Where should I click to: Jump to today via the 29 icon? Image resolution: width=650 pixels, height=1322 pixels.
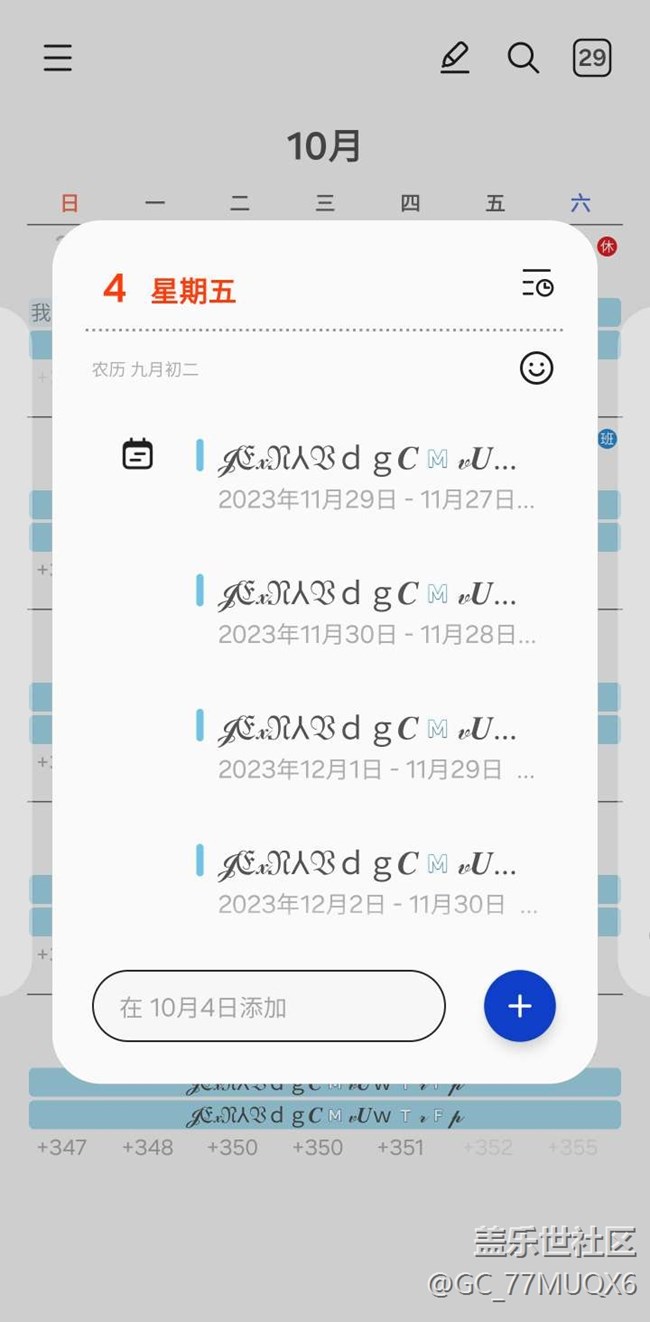[592, 58]
